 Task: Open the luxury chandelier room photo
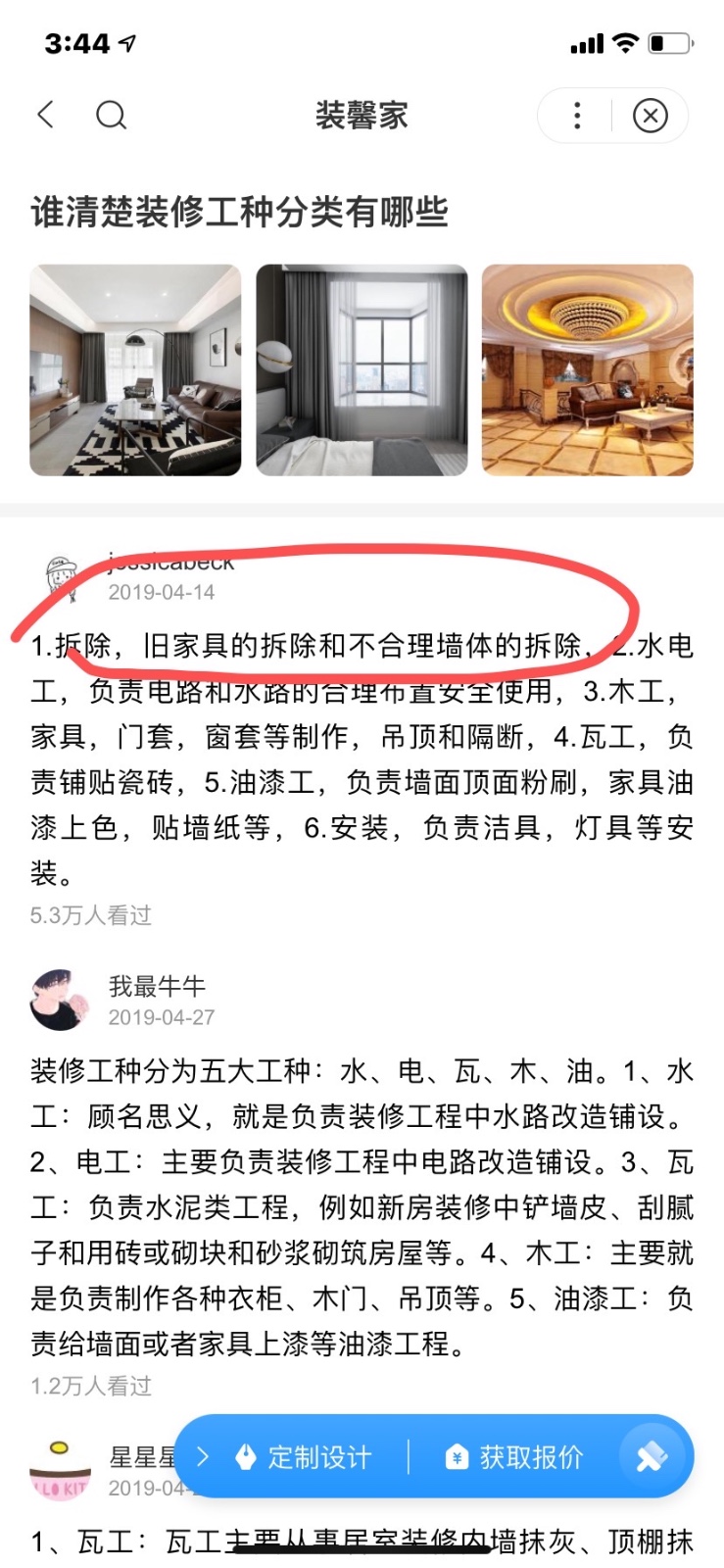pyautogui.click(x=588, y=370)
